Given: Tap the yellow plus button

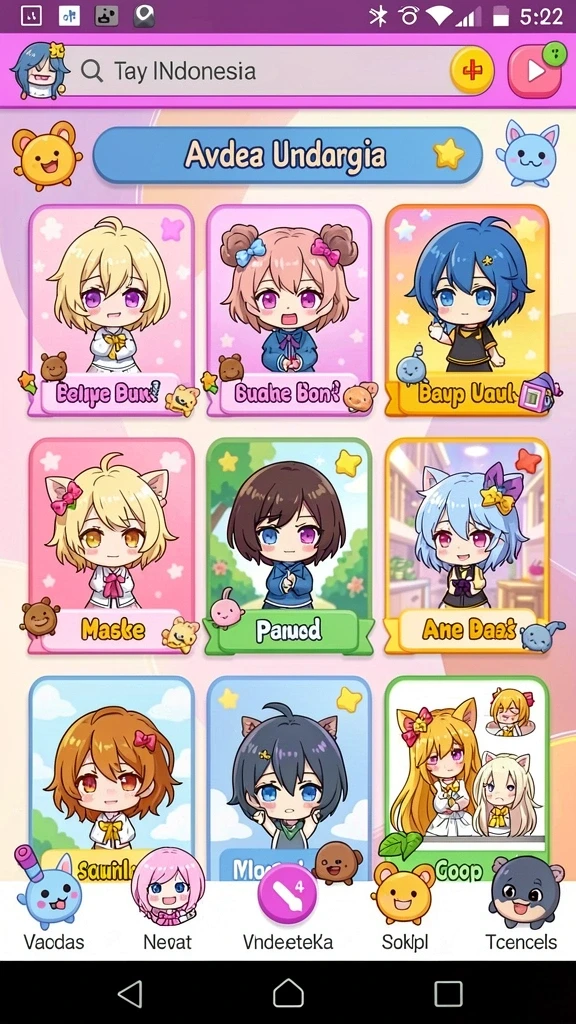Looking at the screenshot, I should pos(472,71).
